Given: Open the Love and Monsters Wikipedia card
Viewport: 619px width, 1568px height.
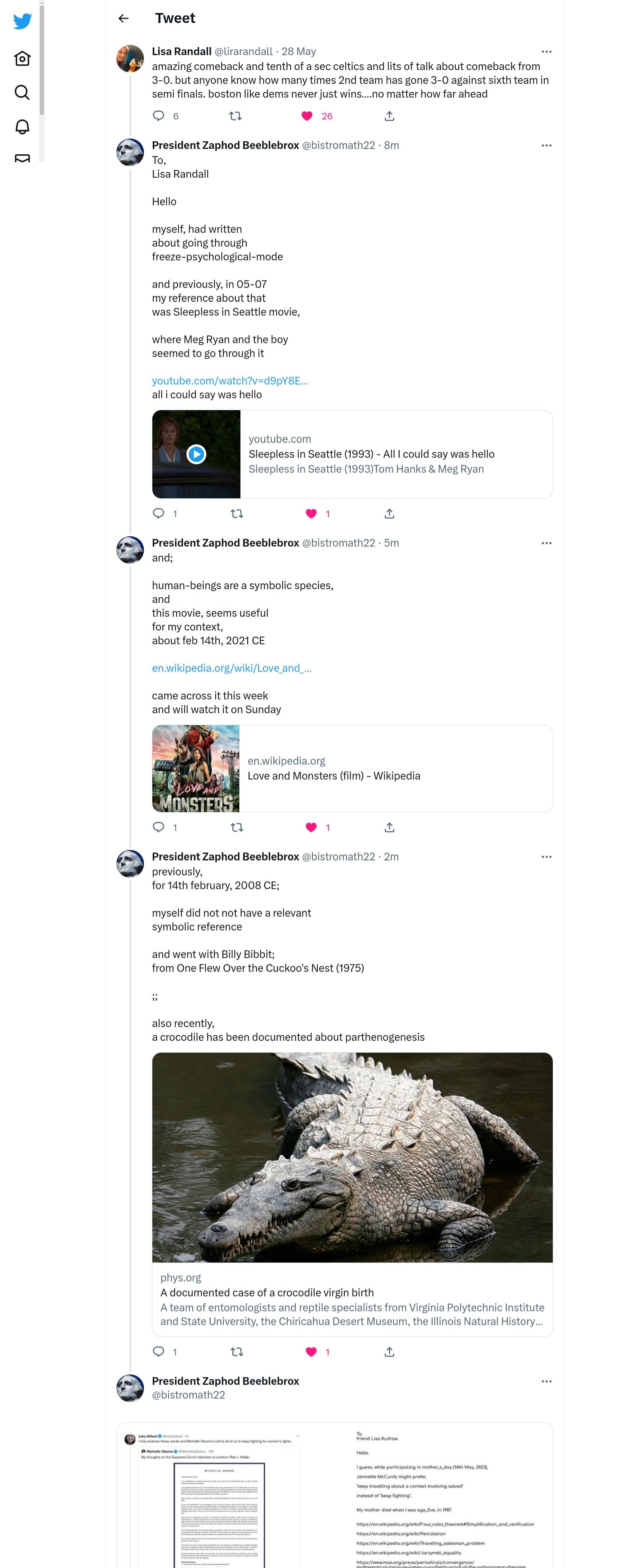Looking at the screenshot, I should click(x=352, y=768).
